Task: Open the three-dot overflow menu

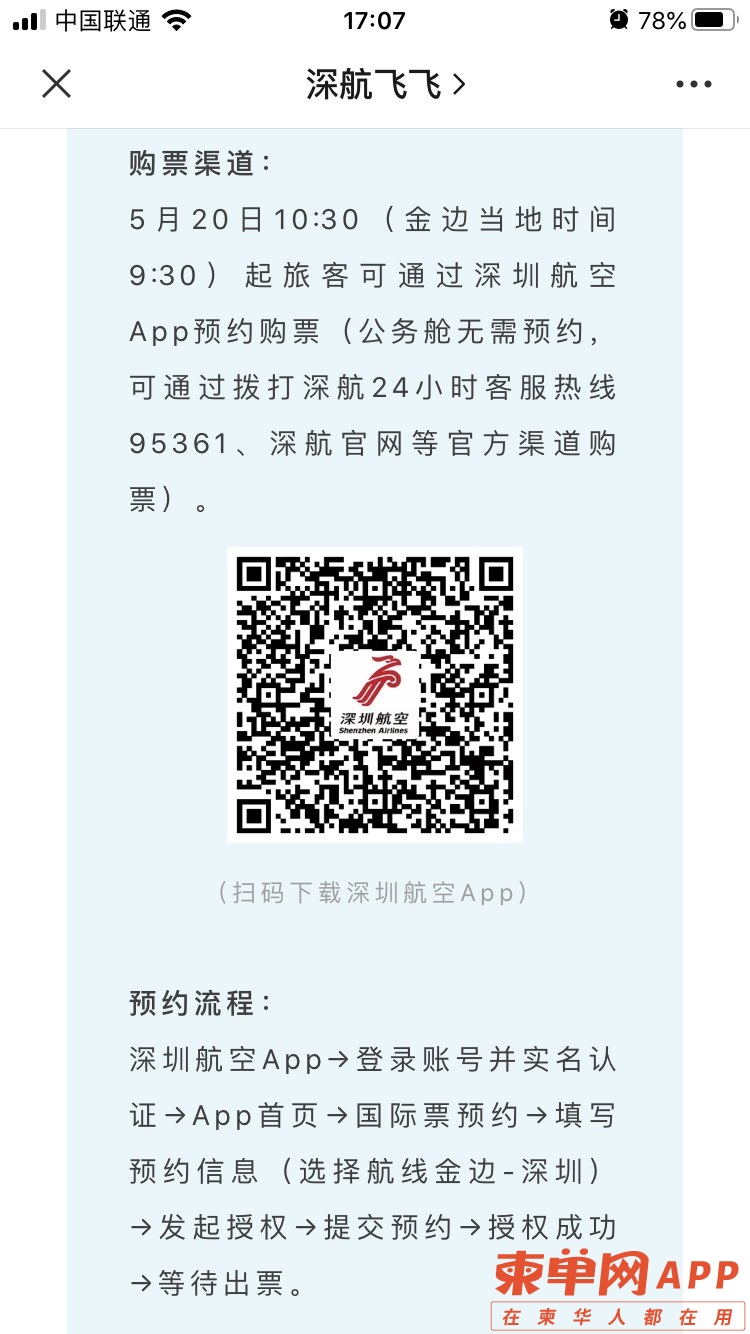Action: [693, 85]
